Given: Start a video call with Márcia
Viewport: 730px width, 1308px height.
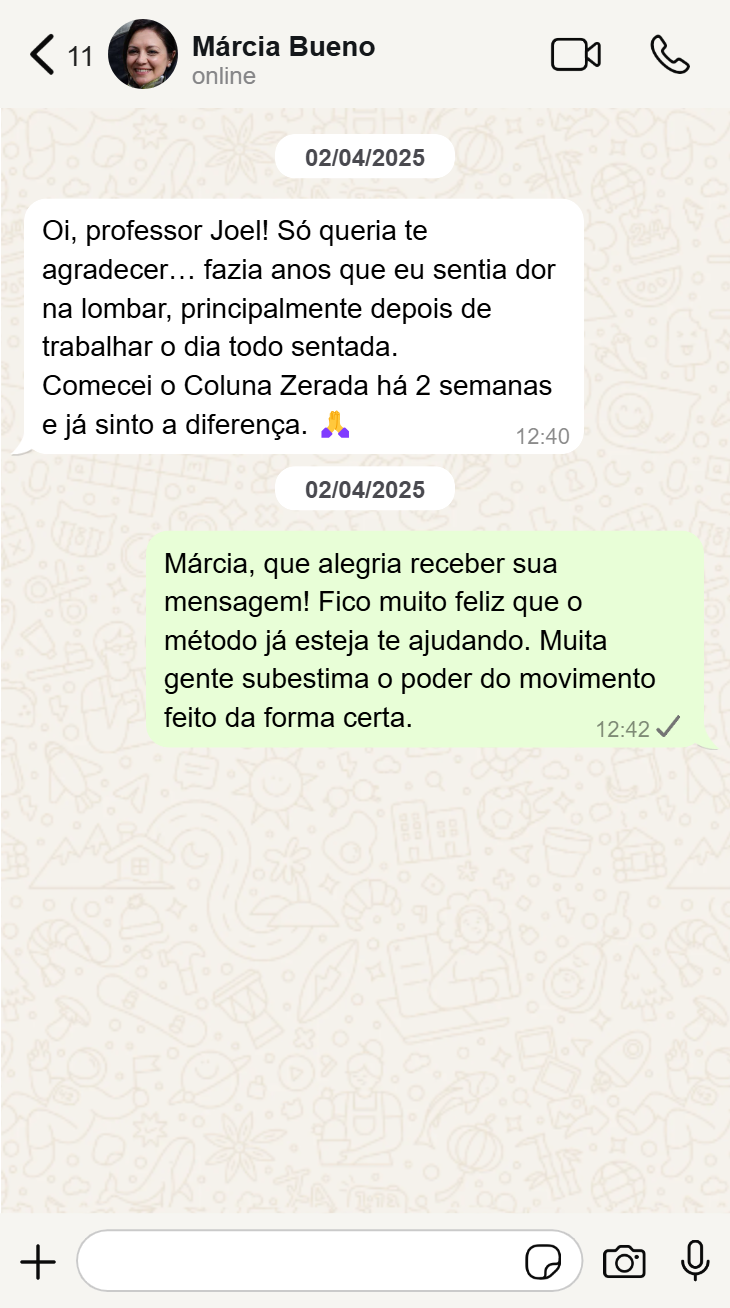Looking at the screenshot, I should click(x=576, y=55).
